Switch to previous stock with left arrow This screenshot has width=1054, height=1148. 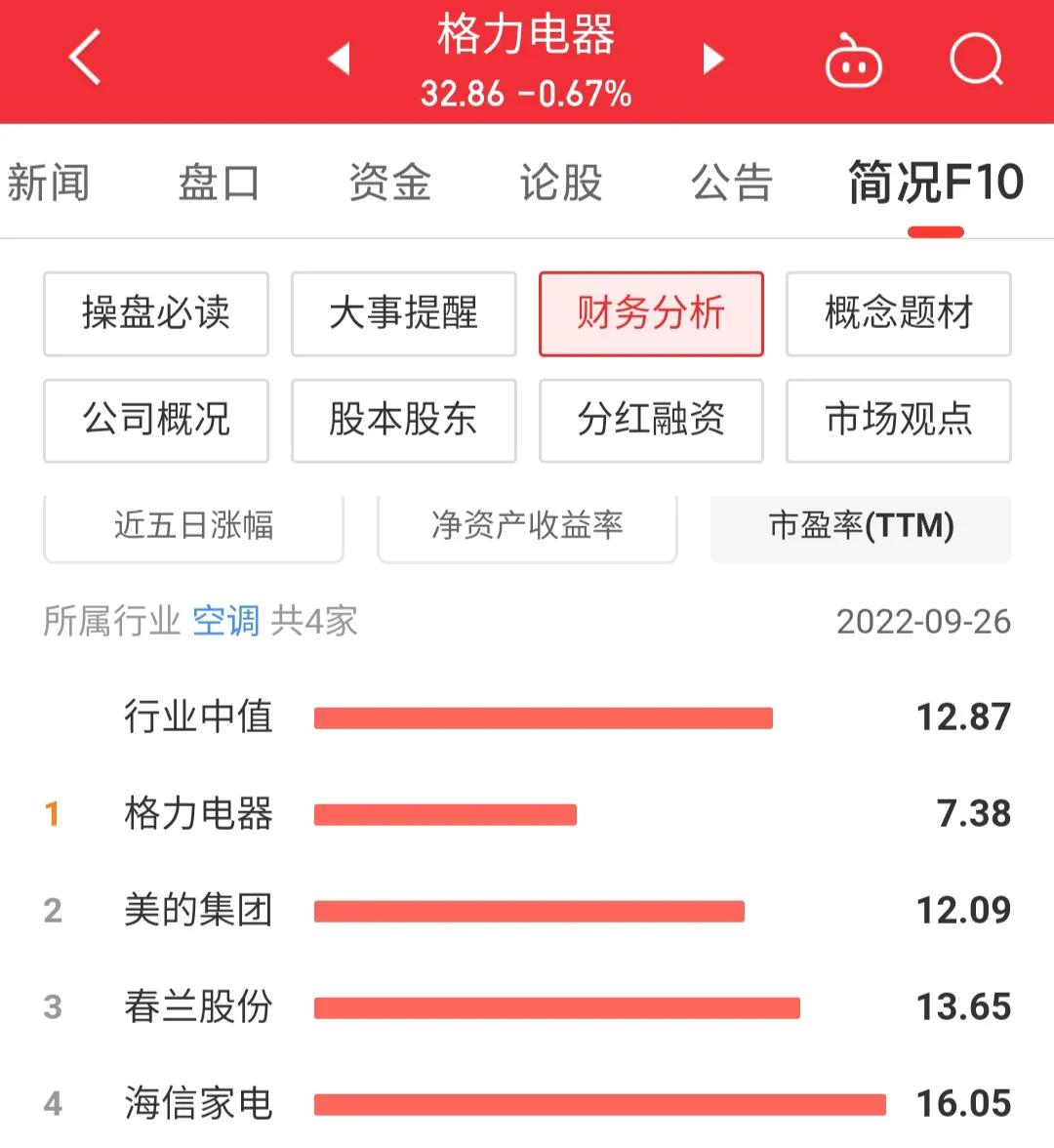(x=338, y=59)
